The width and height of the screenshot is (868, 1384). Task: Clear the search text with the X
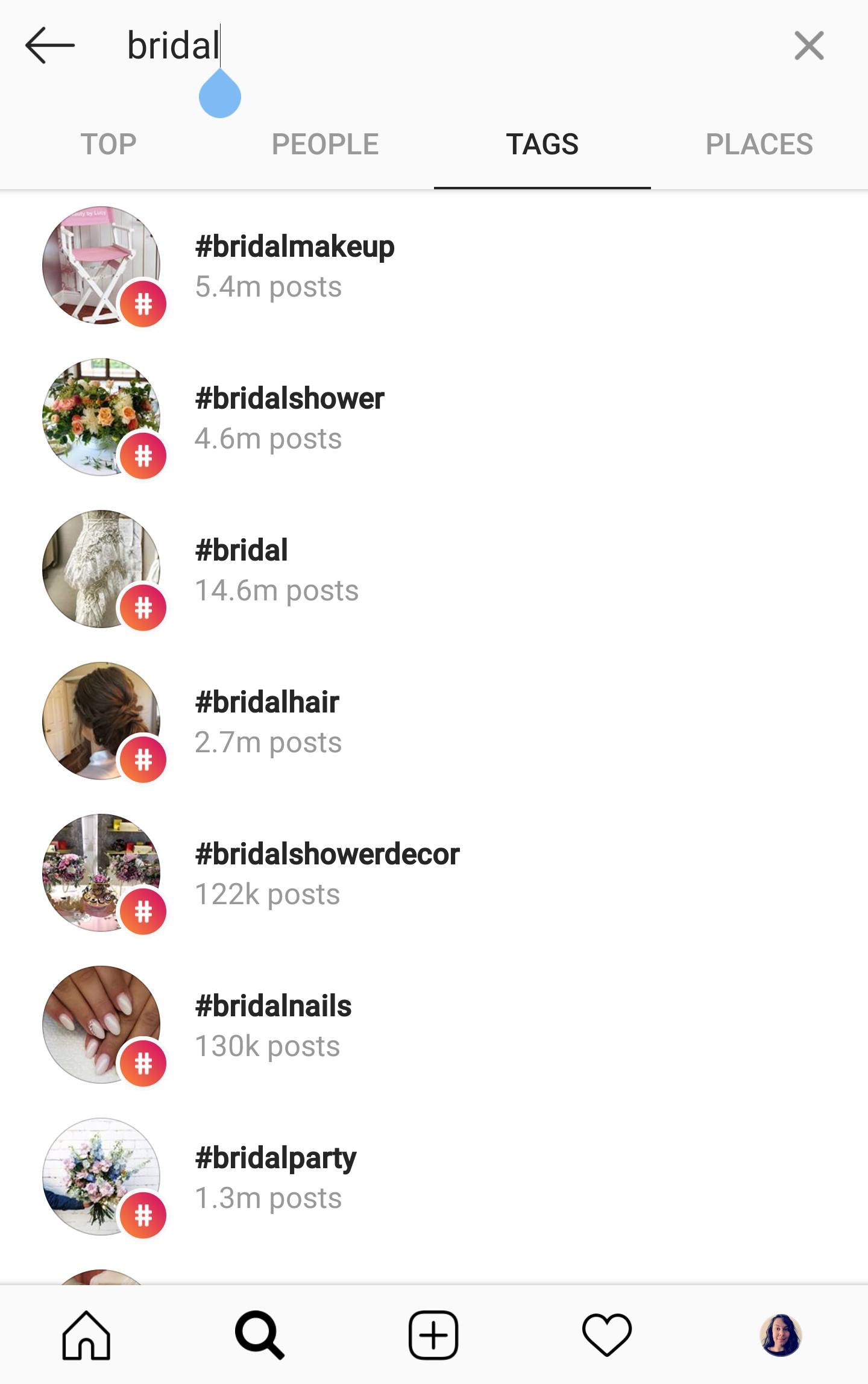coord(809,46)
